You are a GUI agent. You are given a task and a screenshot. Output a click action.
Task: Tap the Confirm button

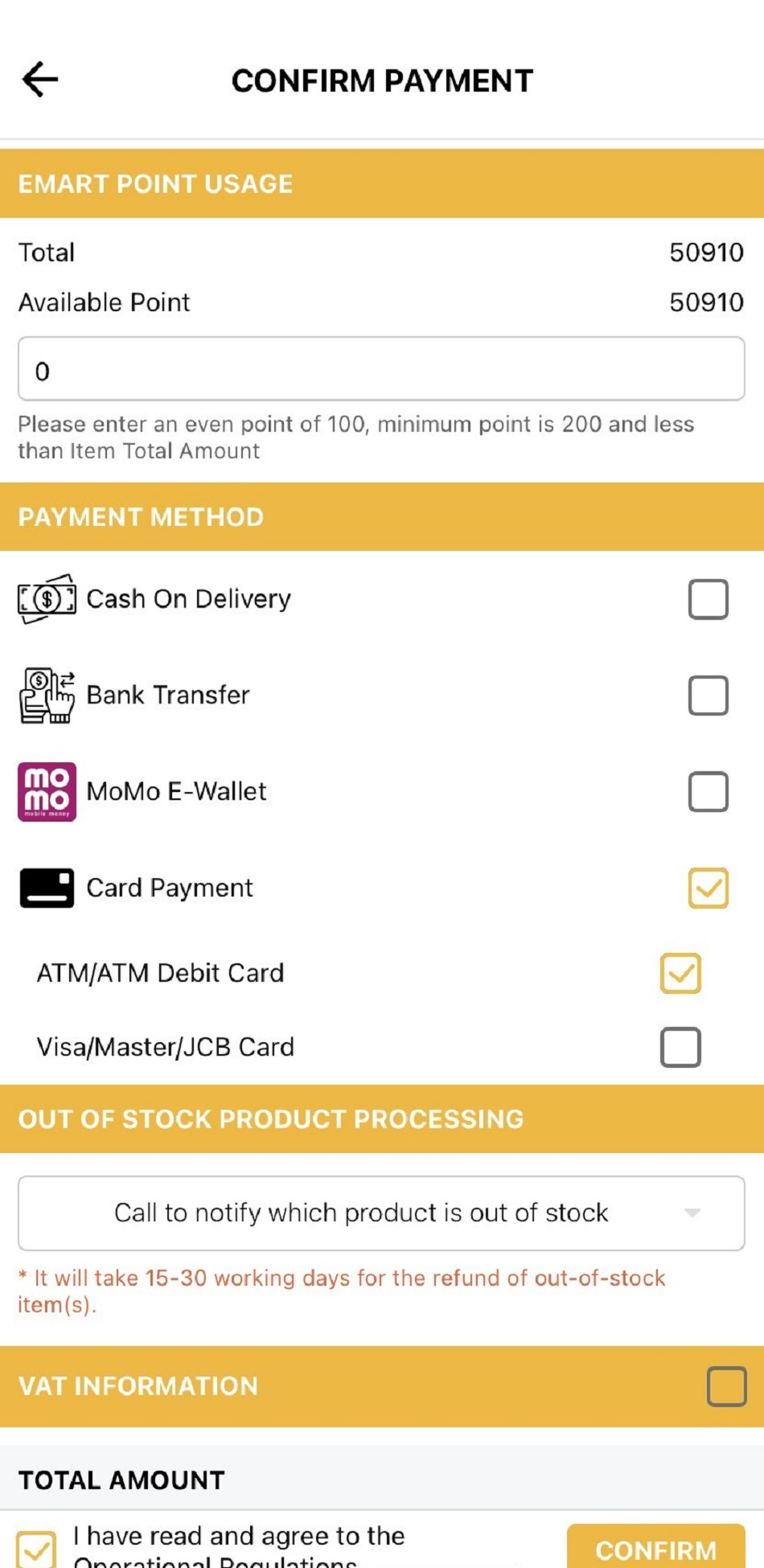click(x=655, y=1549)
